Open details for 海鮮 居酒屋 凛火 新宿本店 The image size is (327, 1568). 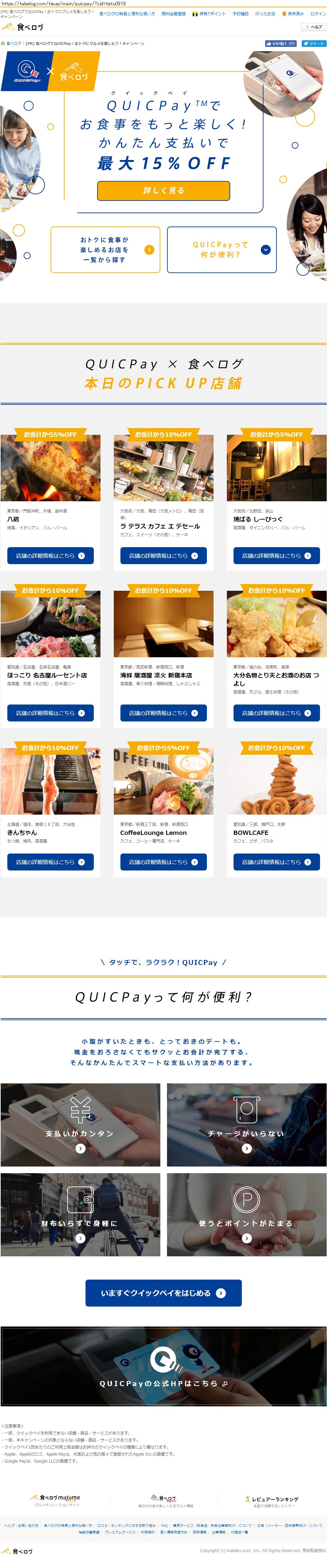tap(163, 713)
